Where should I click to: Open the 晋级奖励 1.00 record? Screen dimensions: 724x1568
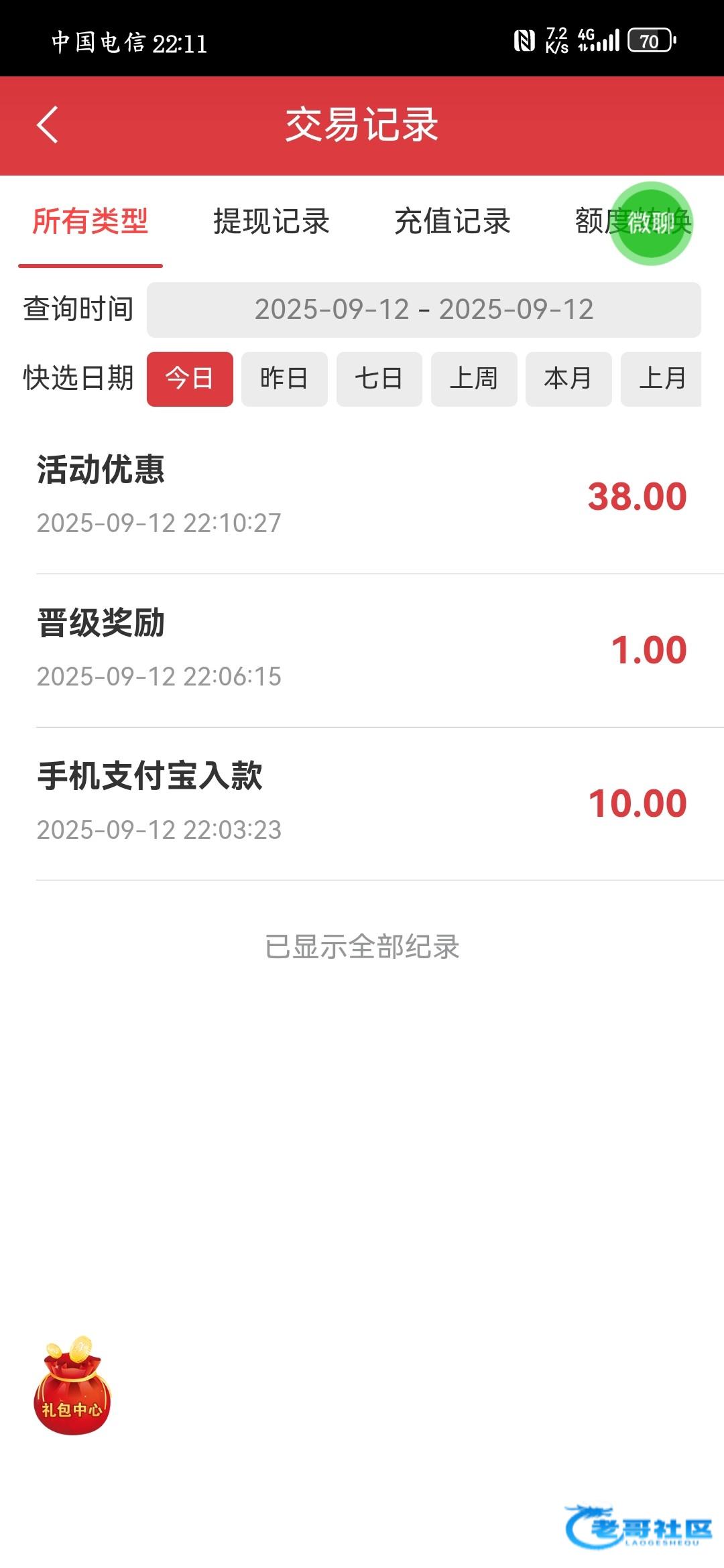[362, 650]
